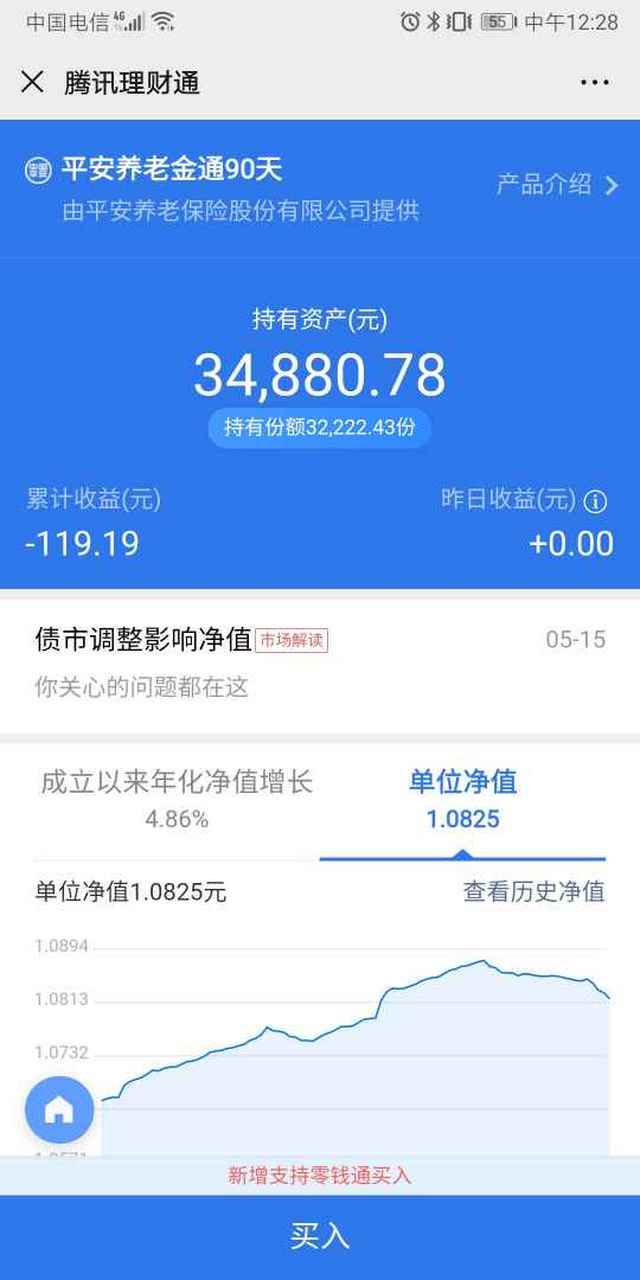Switch to 成立以来年化净值增长 tab
Image resolution: width=640 pixels, height=1280 pixels.
coord(177,800)
